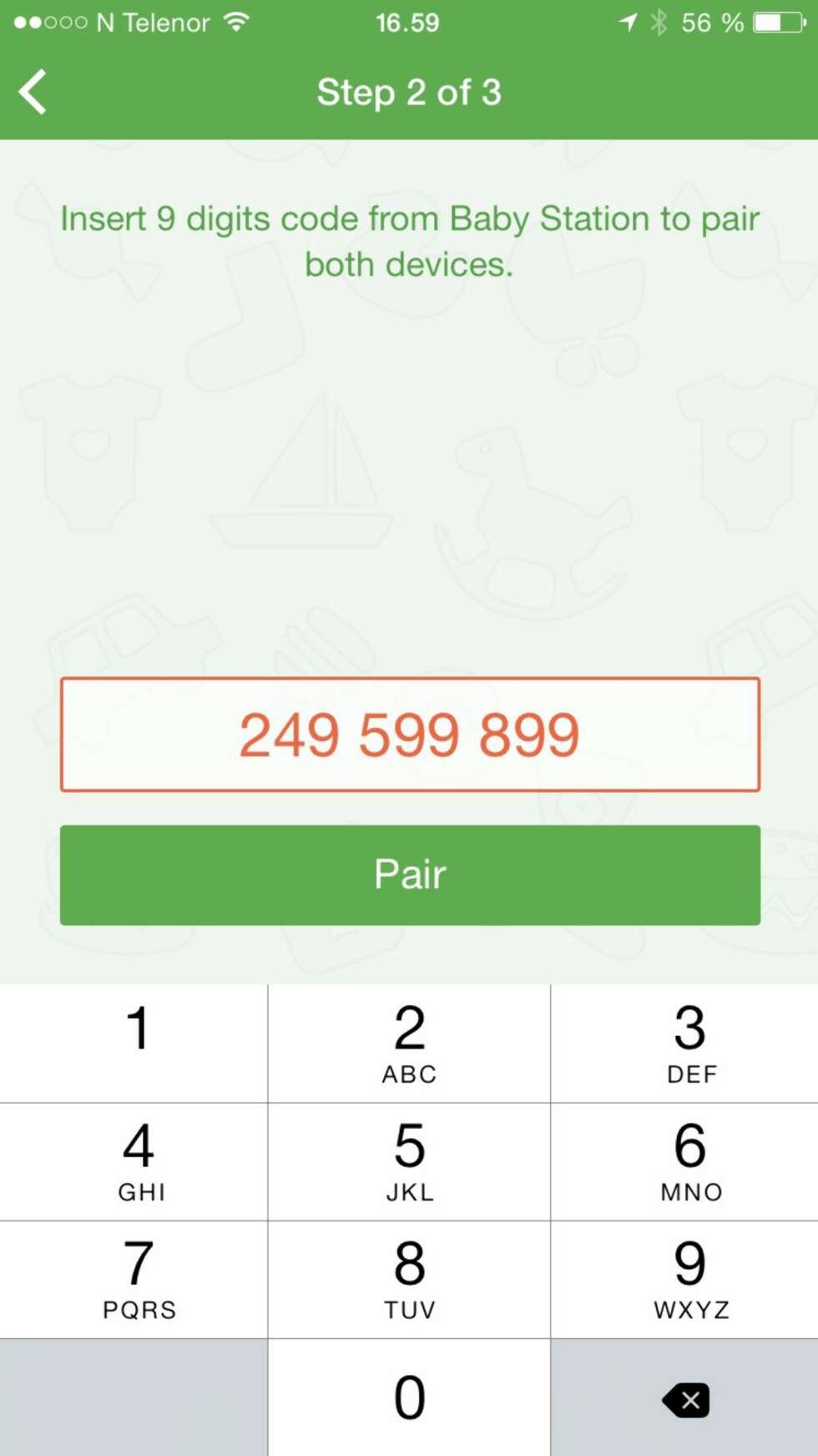This screenshot has height=1456, width=818.
Task: Enter digit 0 on the keypad
Action: coord(409,1398)
